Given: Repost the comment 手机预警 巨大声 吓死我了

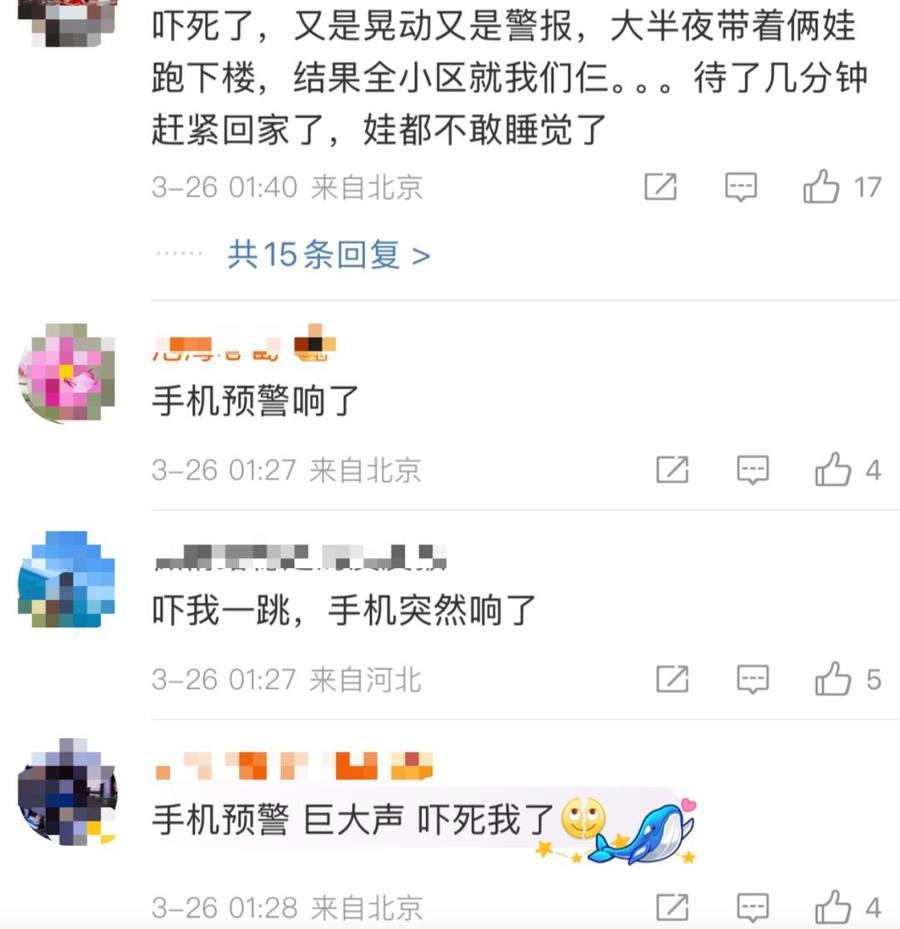Looking at the screenshot, I should 672,907.
